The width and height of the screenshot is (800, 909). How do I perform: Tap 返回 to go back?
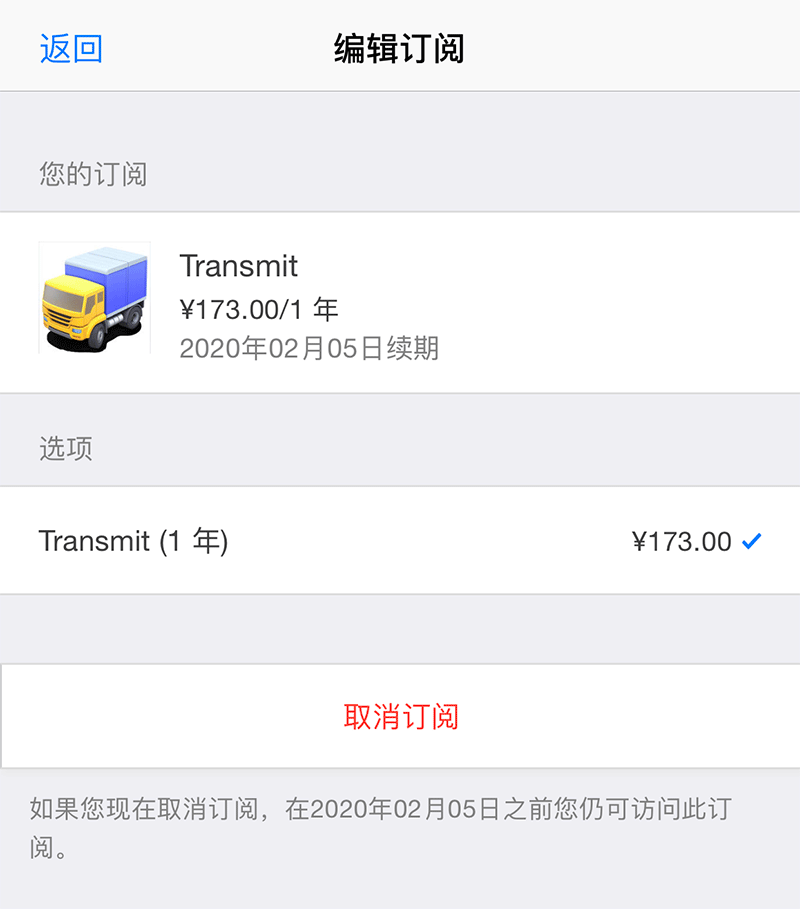(60, 45)
